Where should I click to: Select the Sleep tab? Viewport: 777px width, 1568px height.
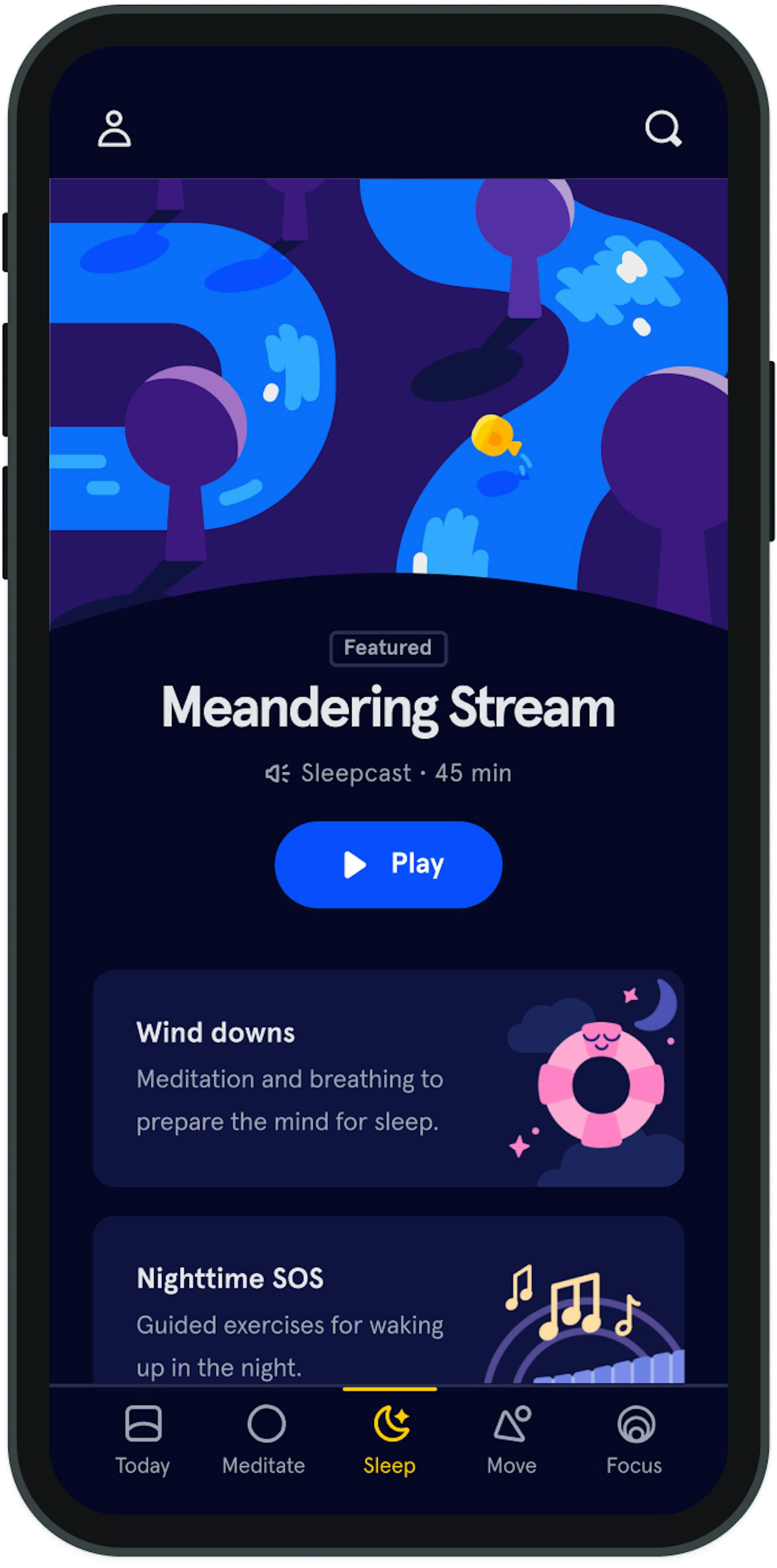point(390,1440)
